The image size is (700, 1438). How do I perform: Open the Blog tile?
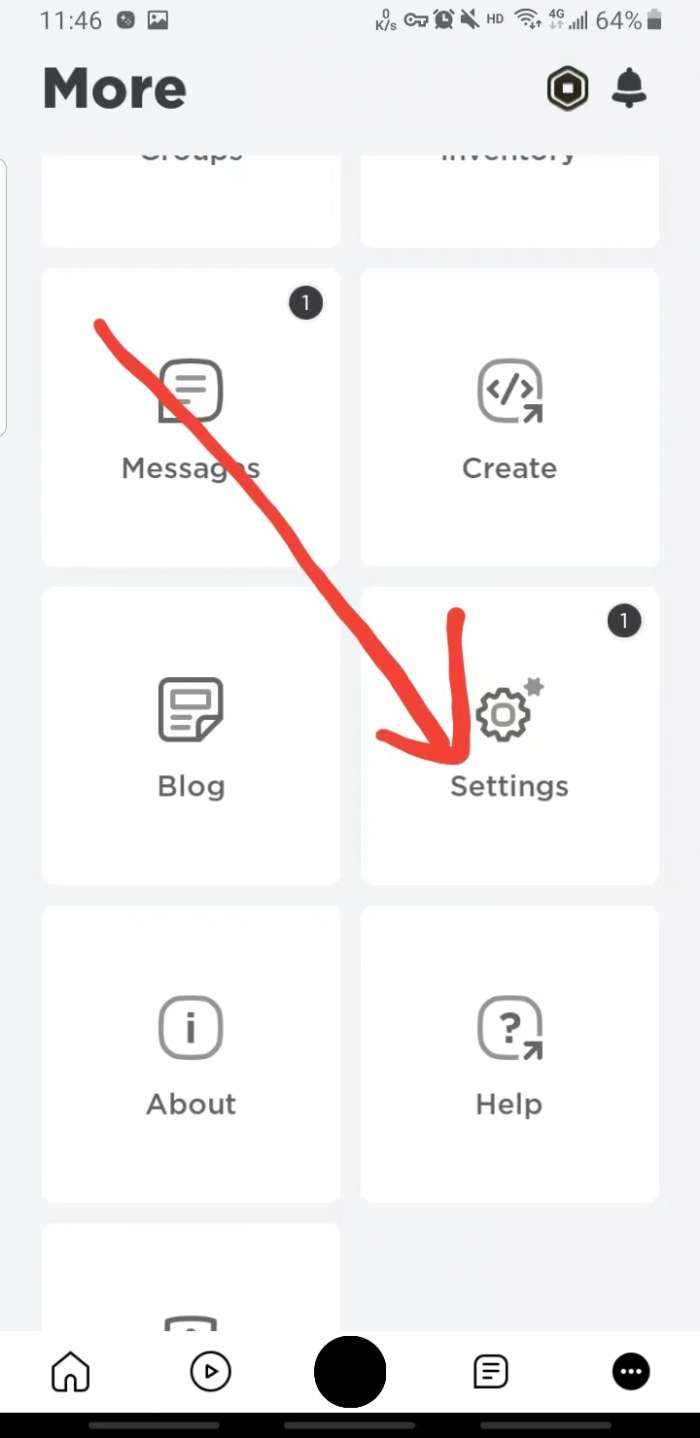(190, 736)
